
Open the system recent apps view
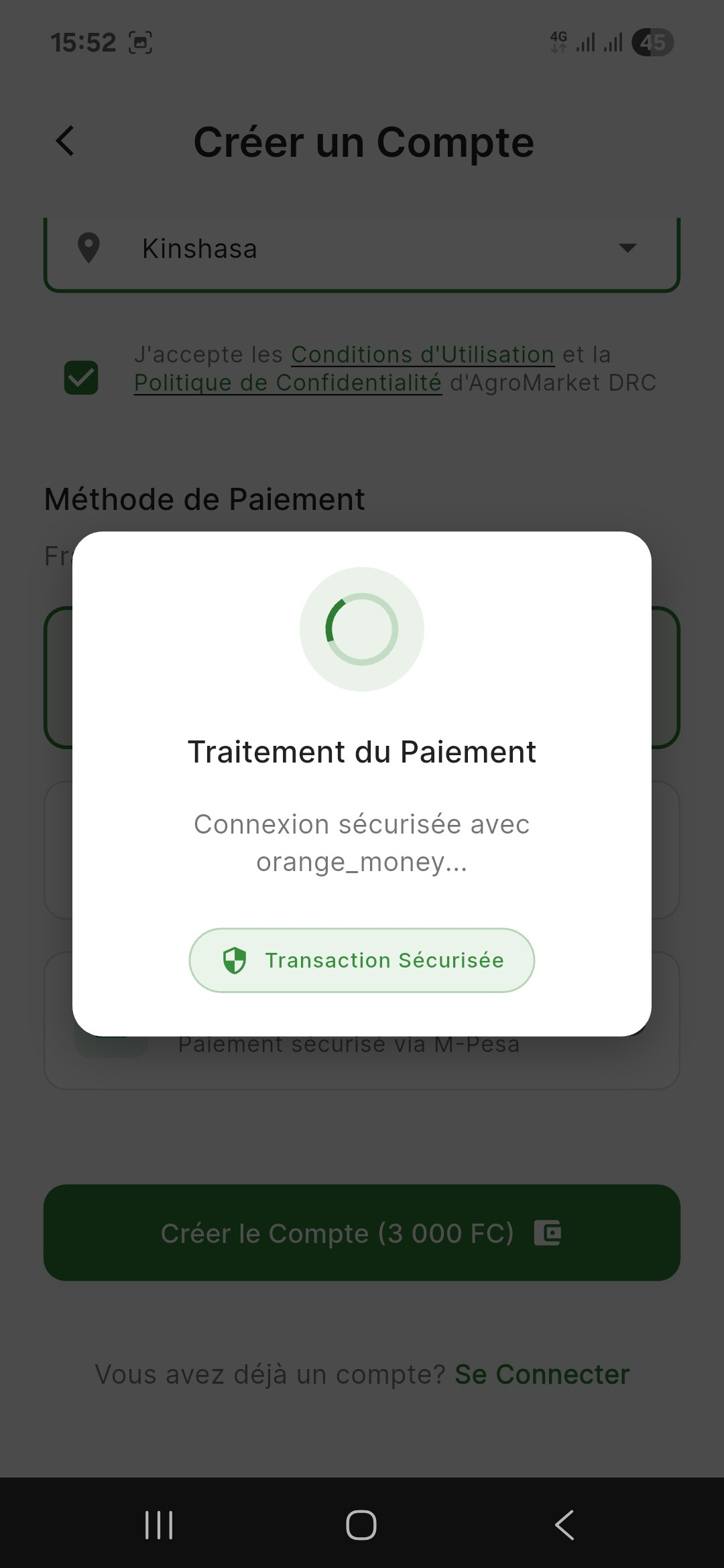(159, 1525)
